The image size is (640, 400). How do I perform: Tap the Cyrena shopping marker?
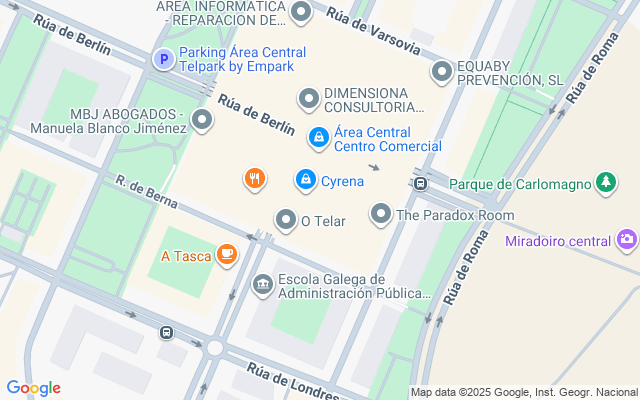pos(304,180)
